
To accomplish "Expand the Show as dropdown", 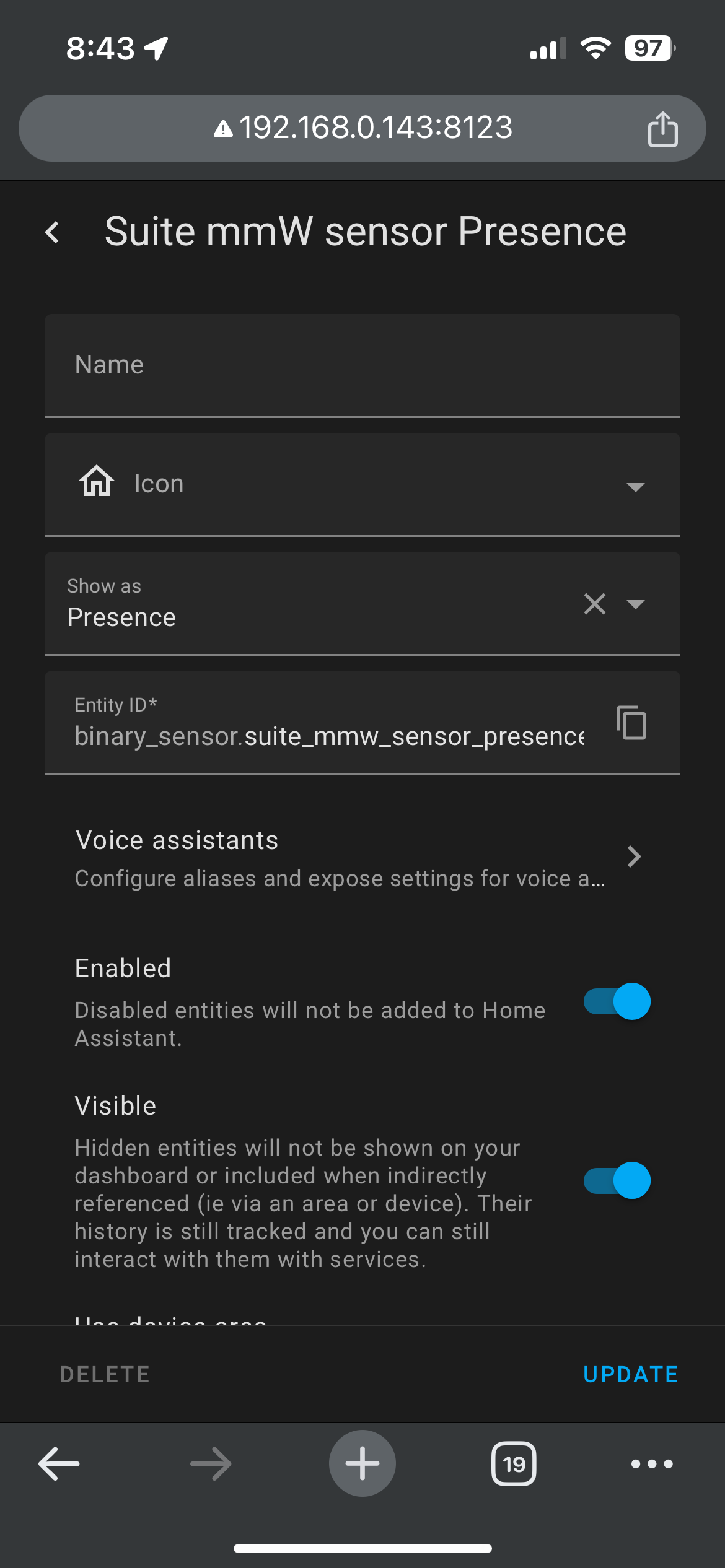I will [x=636, y=604].
